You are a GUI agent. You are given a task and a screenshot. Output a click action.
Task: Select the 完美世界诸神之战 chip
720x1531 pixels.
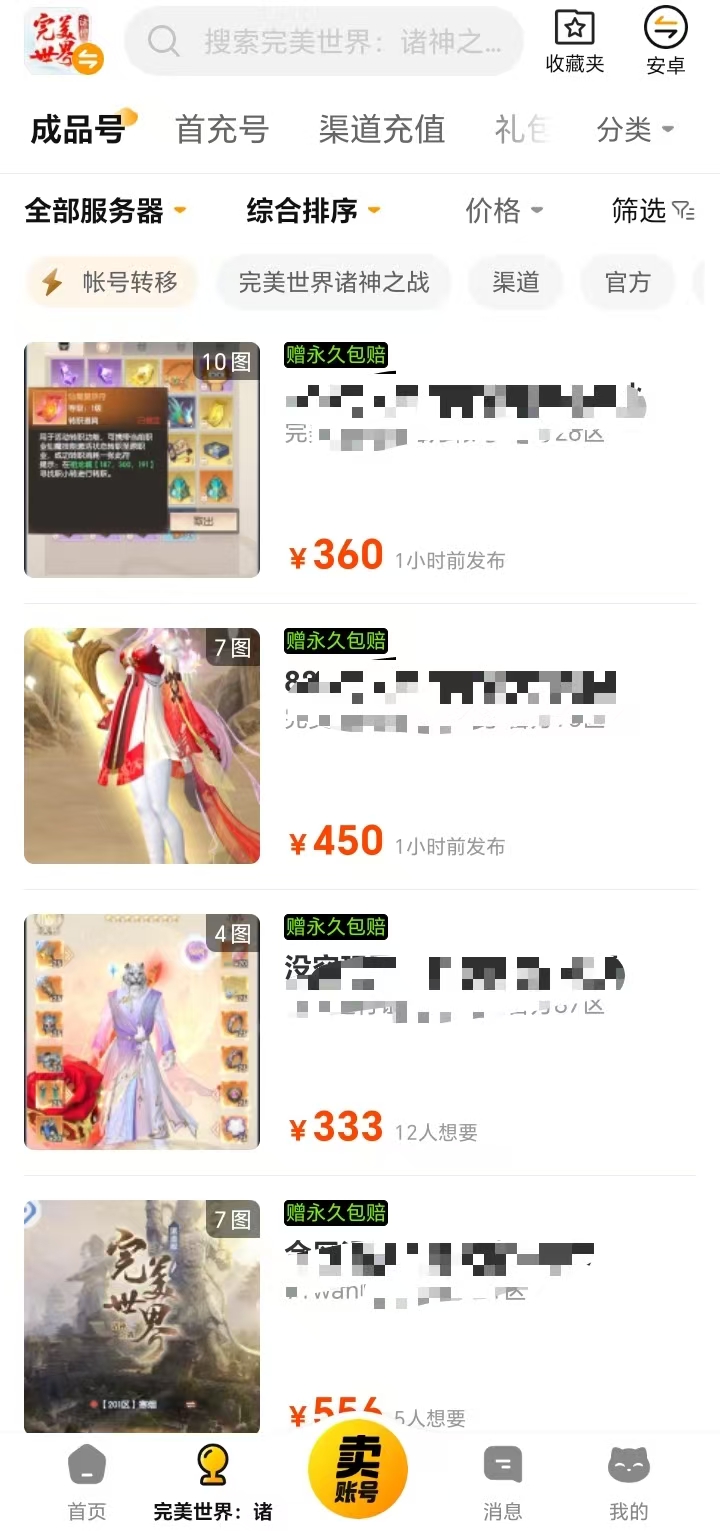[x=334, y=283]
